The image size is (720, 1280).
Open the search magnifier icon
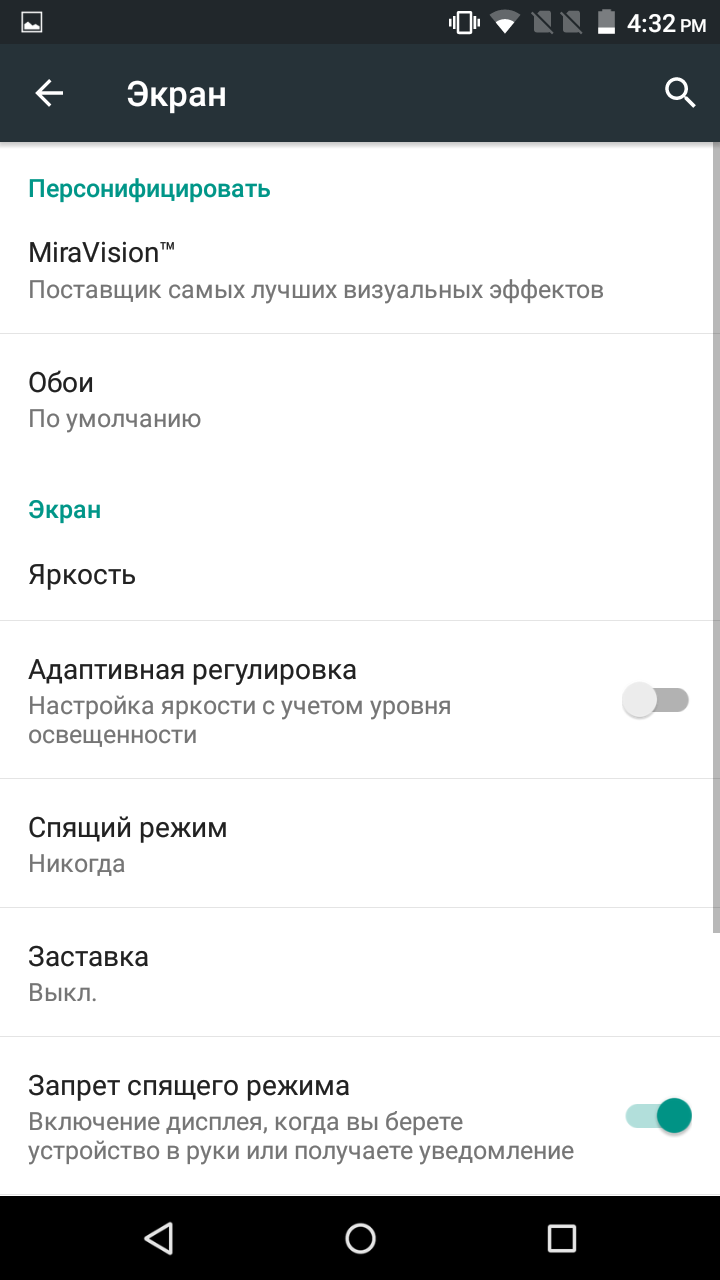(x=680, y=93)
